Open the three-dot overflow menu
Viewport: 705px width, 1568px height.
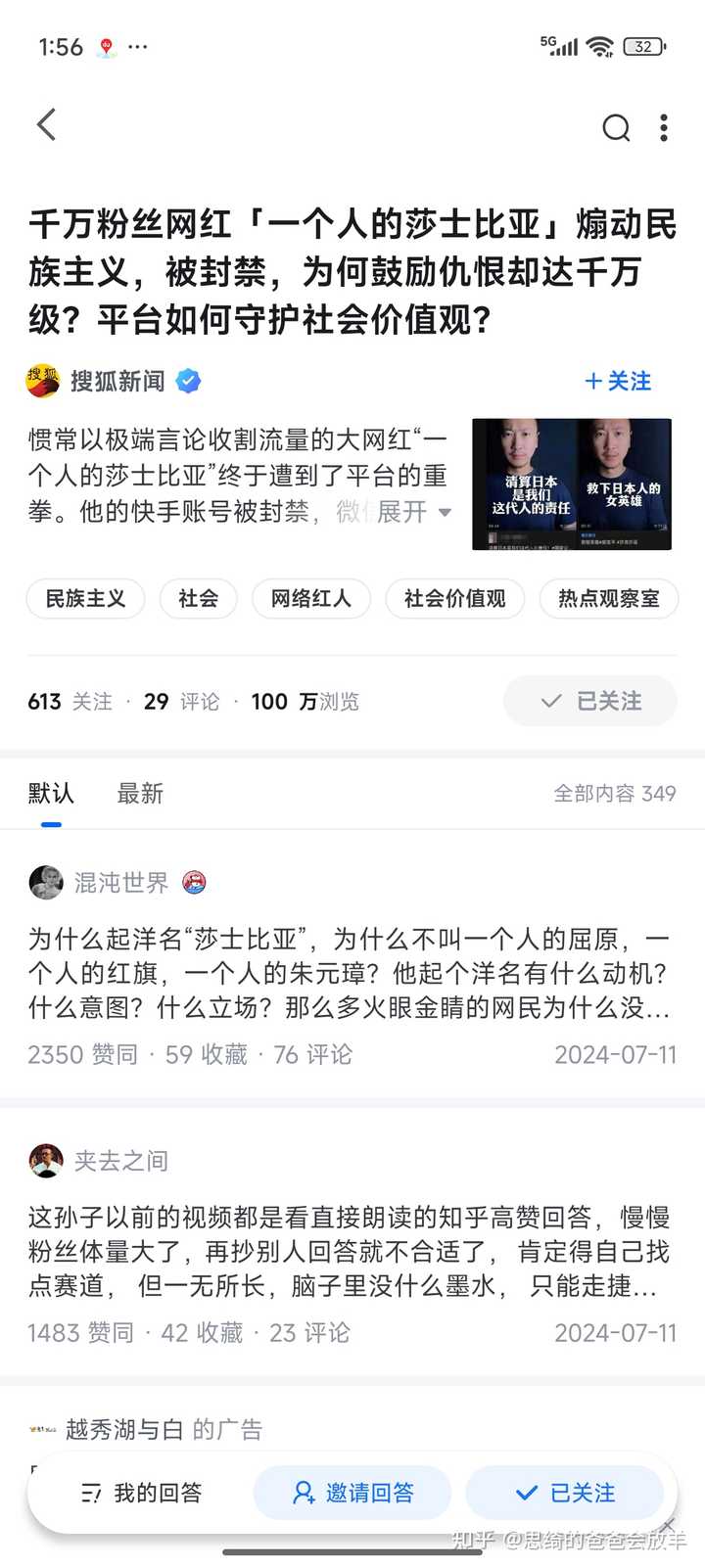664,127
